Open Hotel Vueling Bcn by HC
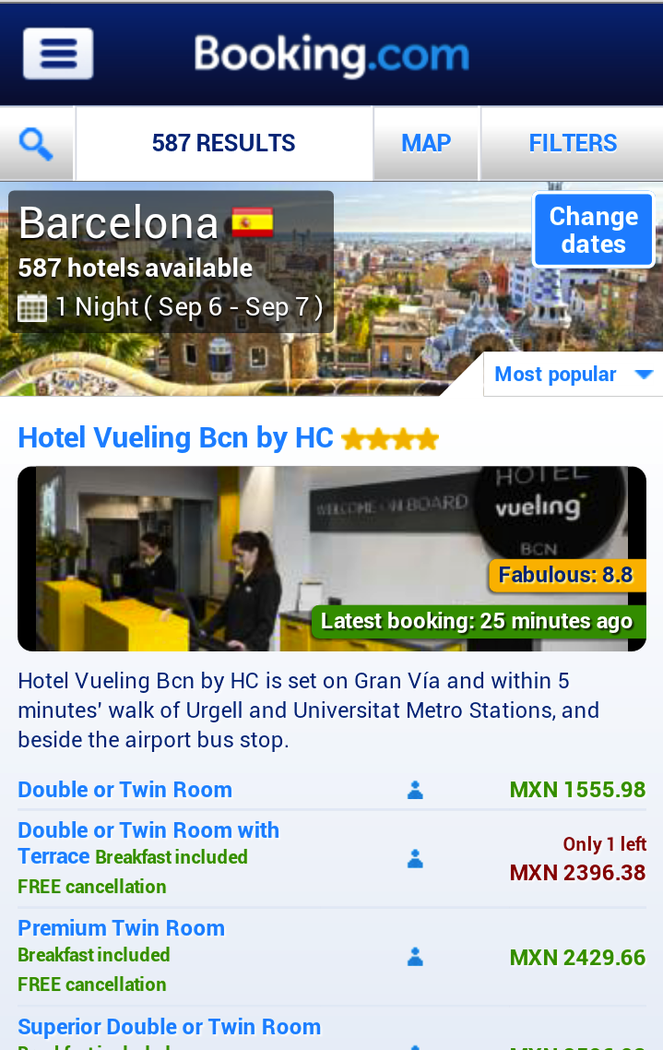Viewport: 663px width, 1050px height. tap(176, 438)
